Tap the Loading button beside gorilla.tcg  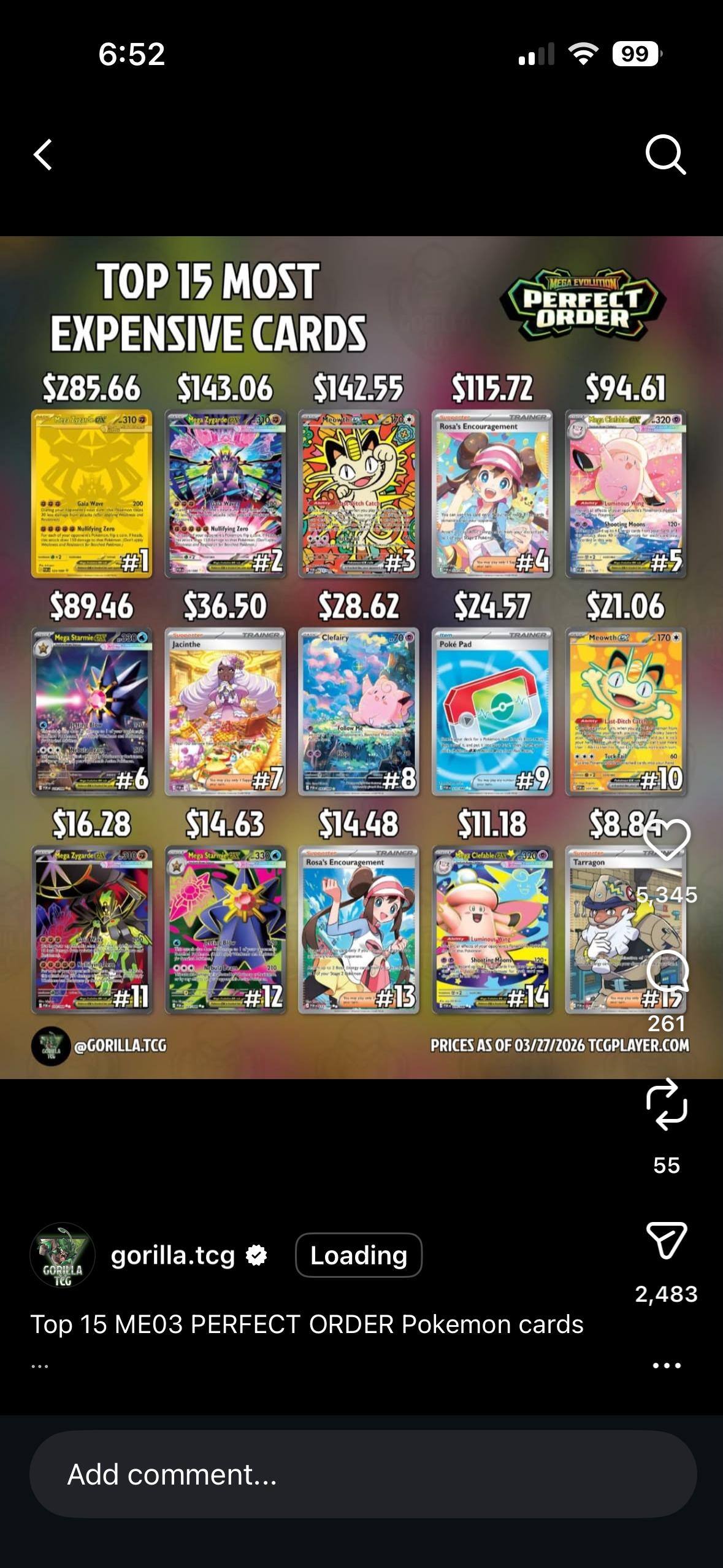click(359, 1255)
